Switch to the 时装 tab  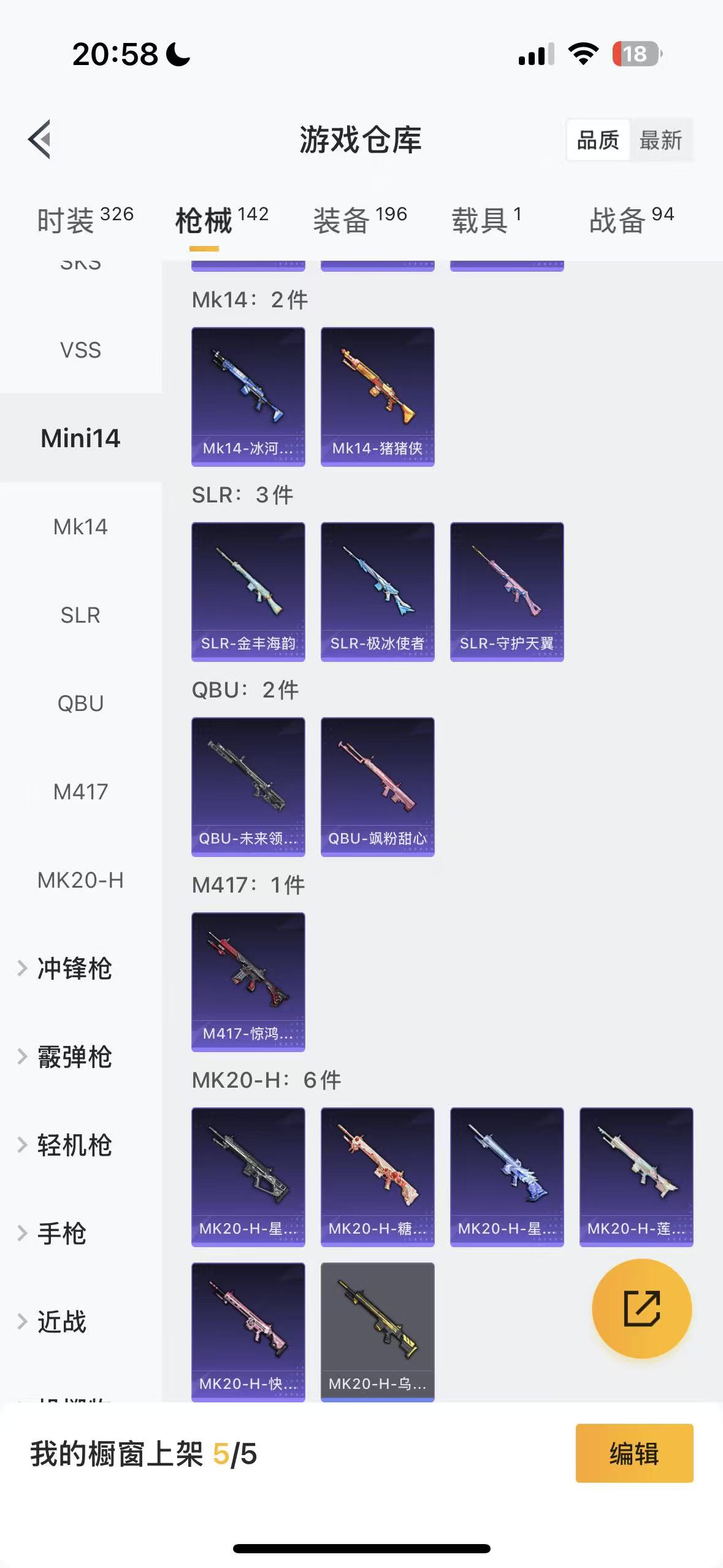pyautogui.click(x=85, y=220)
